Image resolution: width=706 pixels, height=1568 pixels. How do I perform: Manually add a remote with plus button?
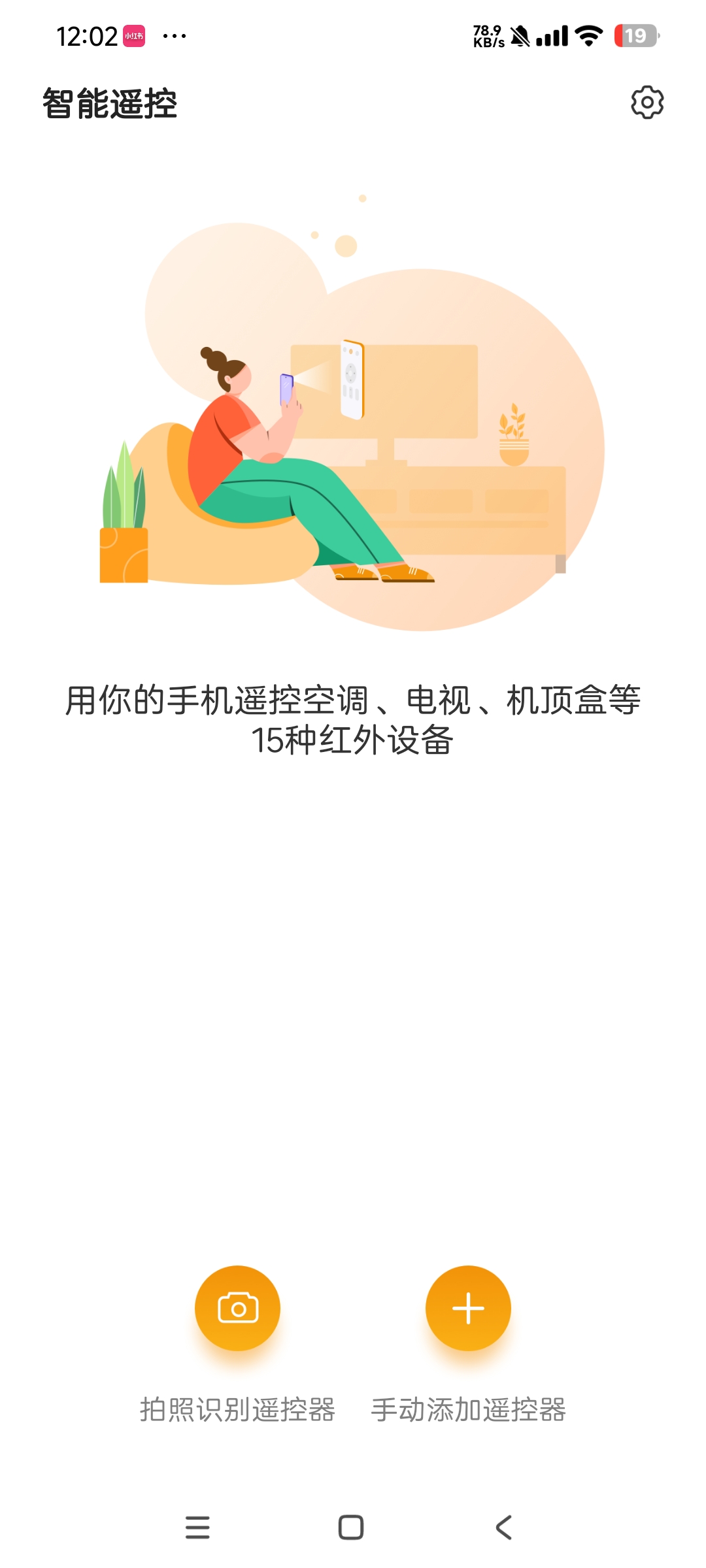pyautogui.click(x=468, y=1308)
